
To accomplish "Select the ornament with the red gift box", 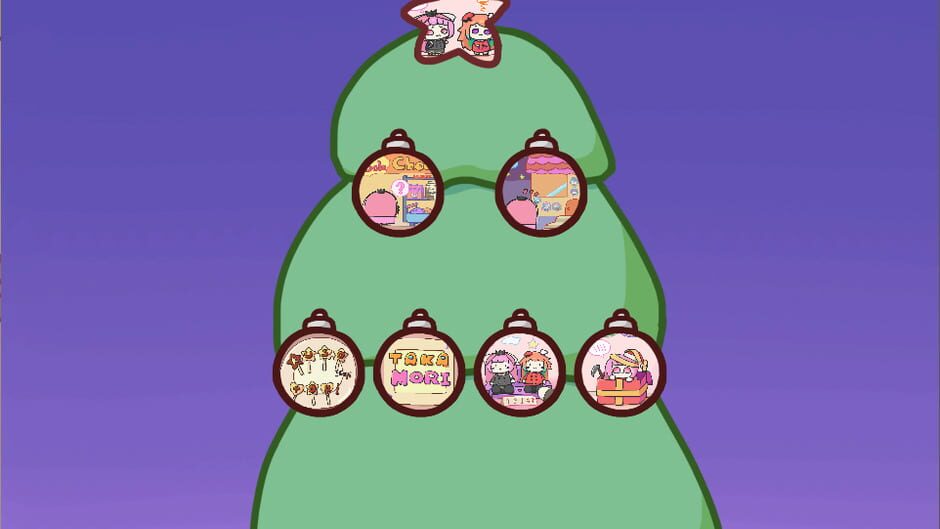I will [620, 371].
